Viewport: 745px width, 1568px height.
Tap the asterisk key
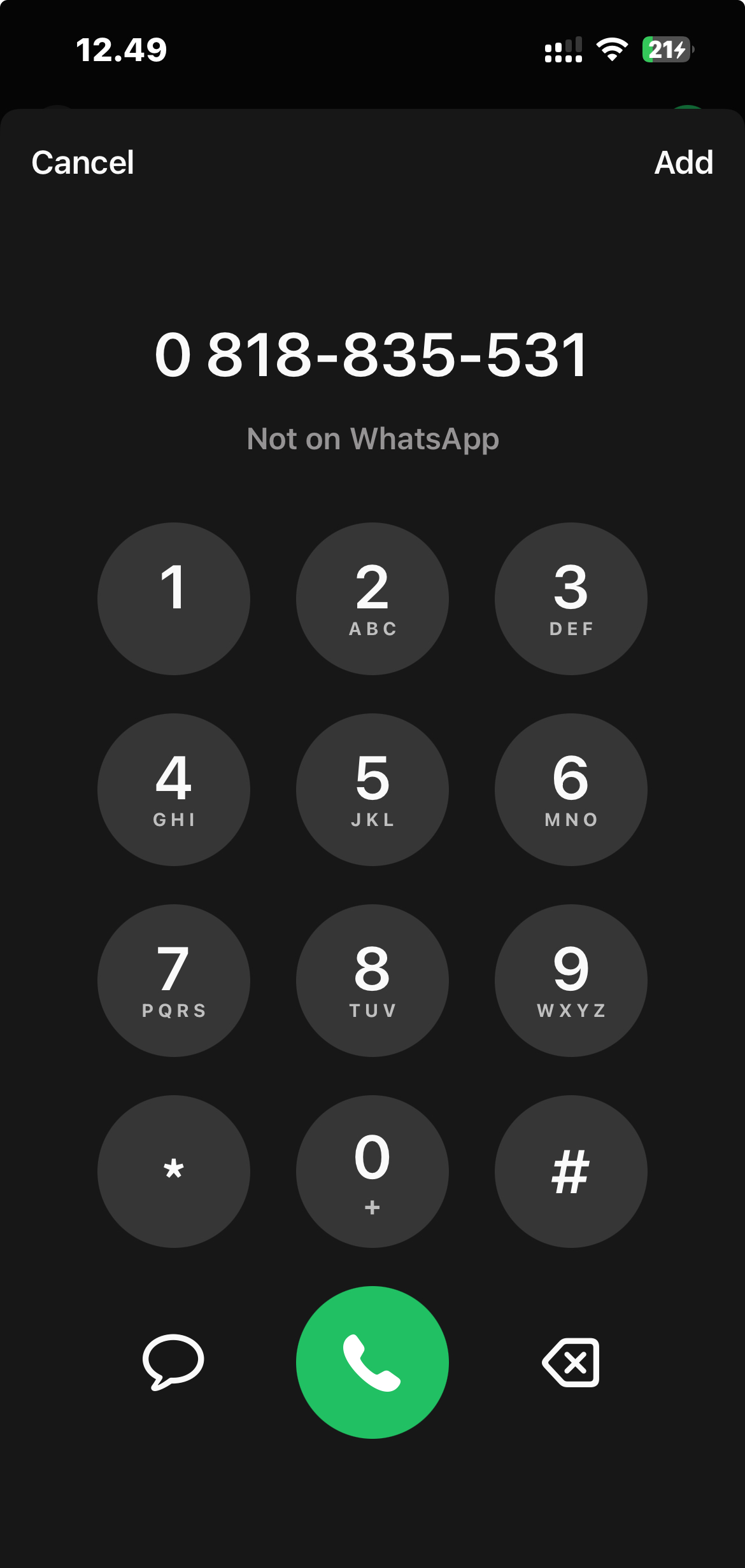point(173,1172)
